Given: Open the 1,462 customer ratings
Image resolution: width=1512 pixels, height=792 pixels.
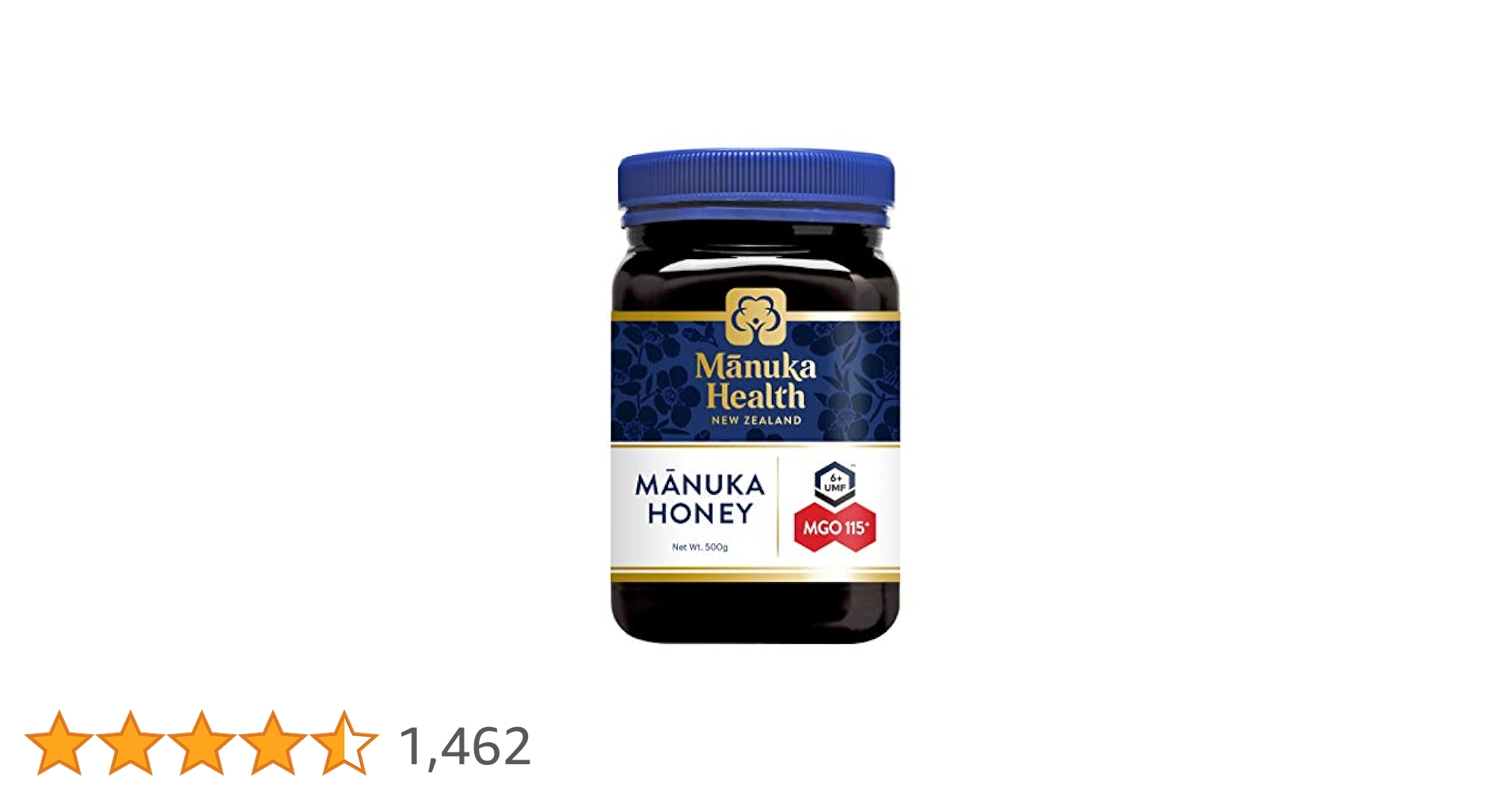Looking at the screenshot, I should pyautogui.click(x=465, y=746).
